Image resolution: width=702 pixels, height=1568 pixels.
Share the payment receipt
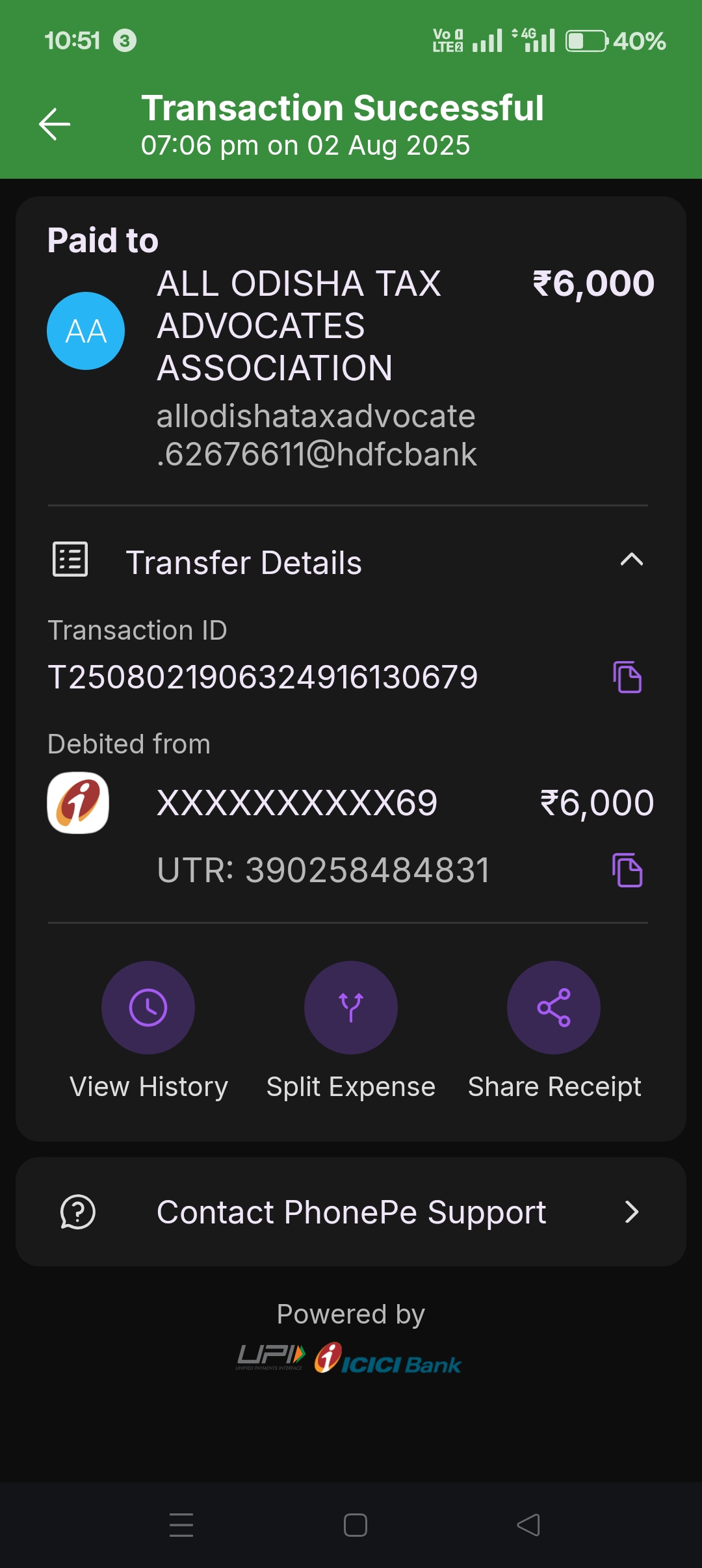coord(554,1008)
